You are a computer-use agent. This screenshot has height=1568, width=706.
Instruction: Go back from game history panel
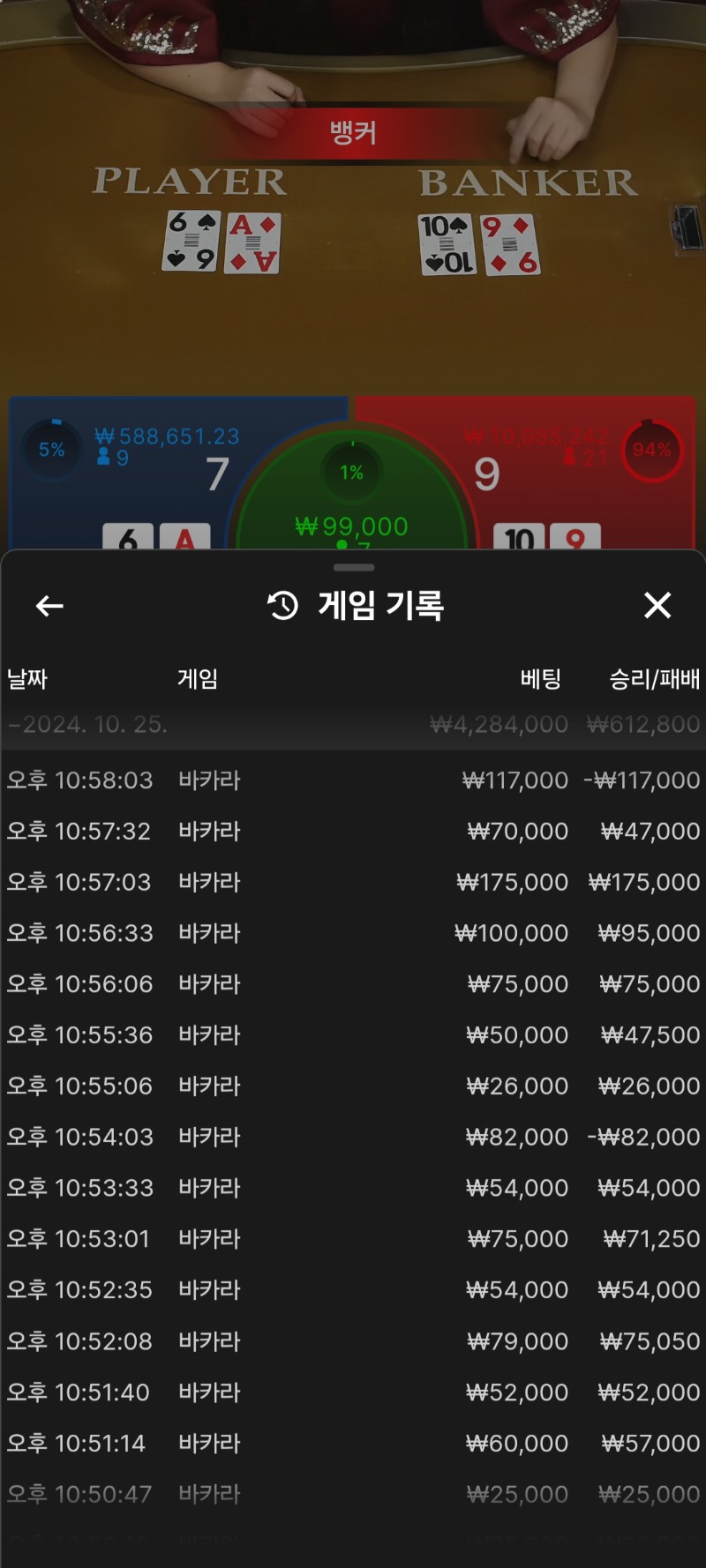[49, 606]
